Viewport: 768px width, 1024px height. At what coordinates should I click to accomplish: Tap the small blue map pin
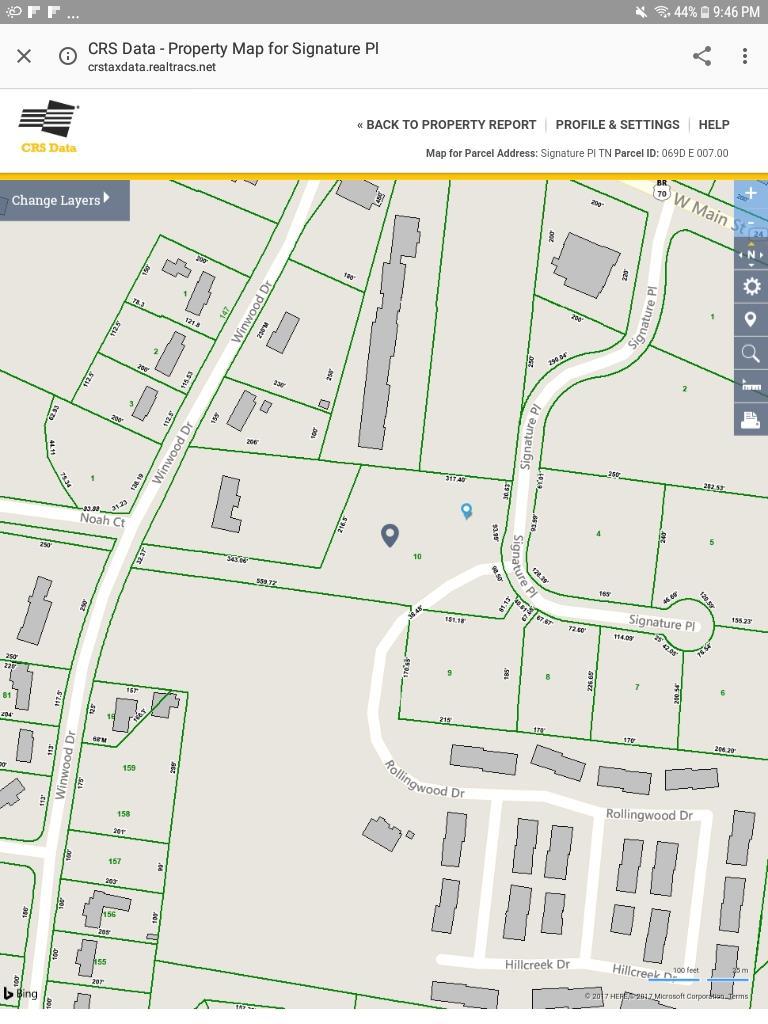click(x=466, y=511)
